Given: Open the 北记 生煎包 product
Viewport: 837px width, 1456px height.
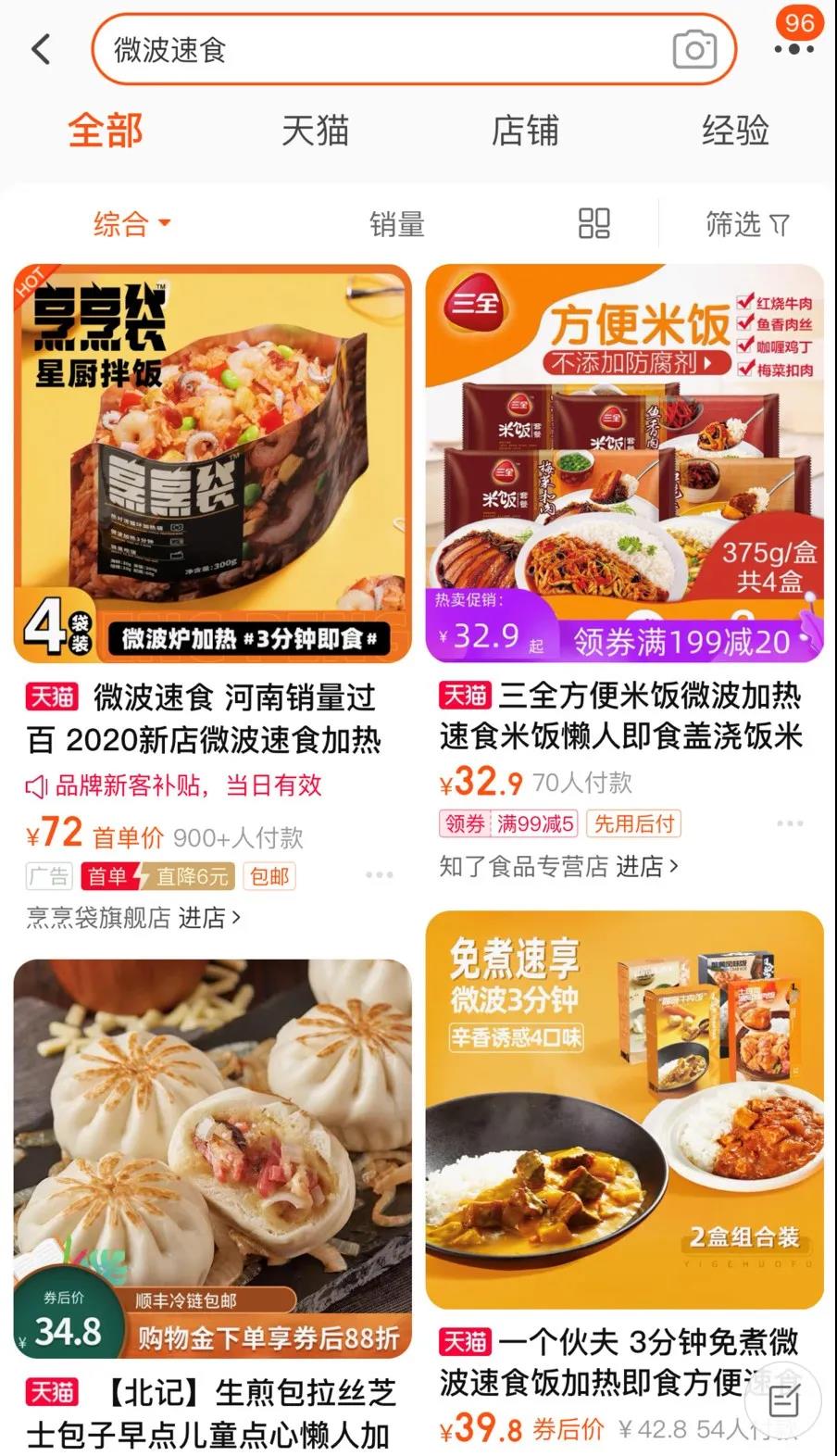Looking at the screenshot, I should tap(212, 1158).
